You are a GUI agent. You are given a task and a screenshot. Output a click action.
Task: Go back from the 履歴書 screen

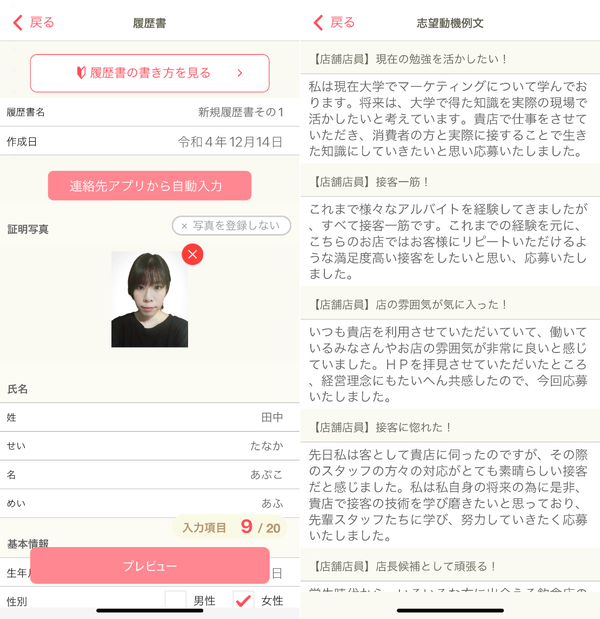point(34,23)
